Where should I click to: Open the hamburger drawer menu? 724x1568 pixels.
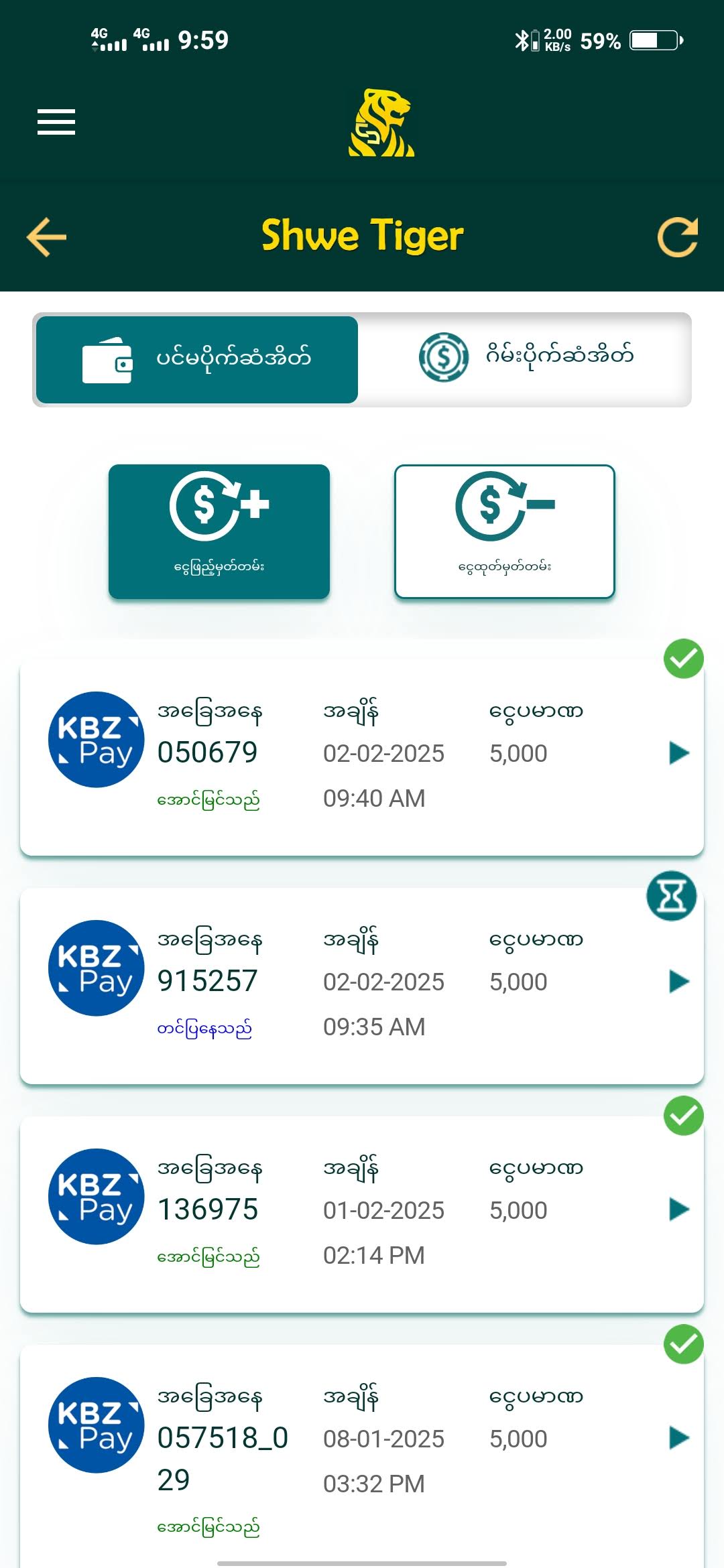[56, 122]
